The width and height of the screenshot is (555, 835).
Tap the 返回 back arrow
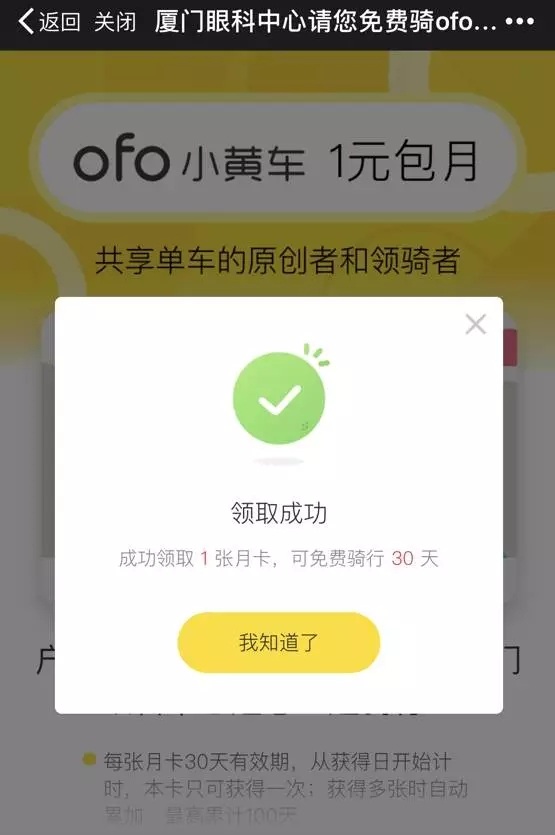[48, 22]
